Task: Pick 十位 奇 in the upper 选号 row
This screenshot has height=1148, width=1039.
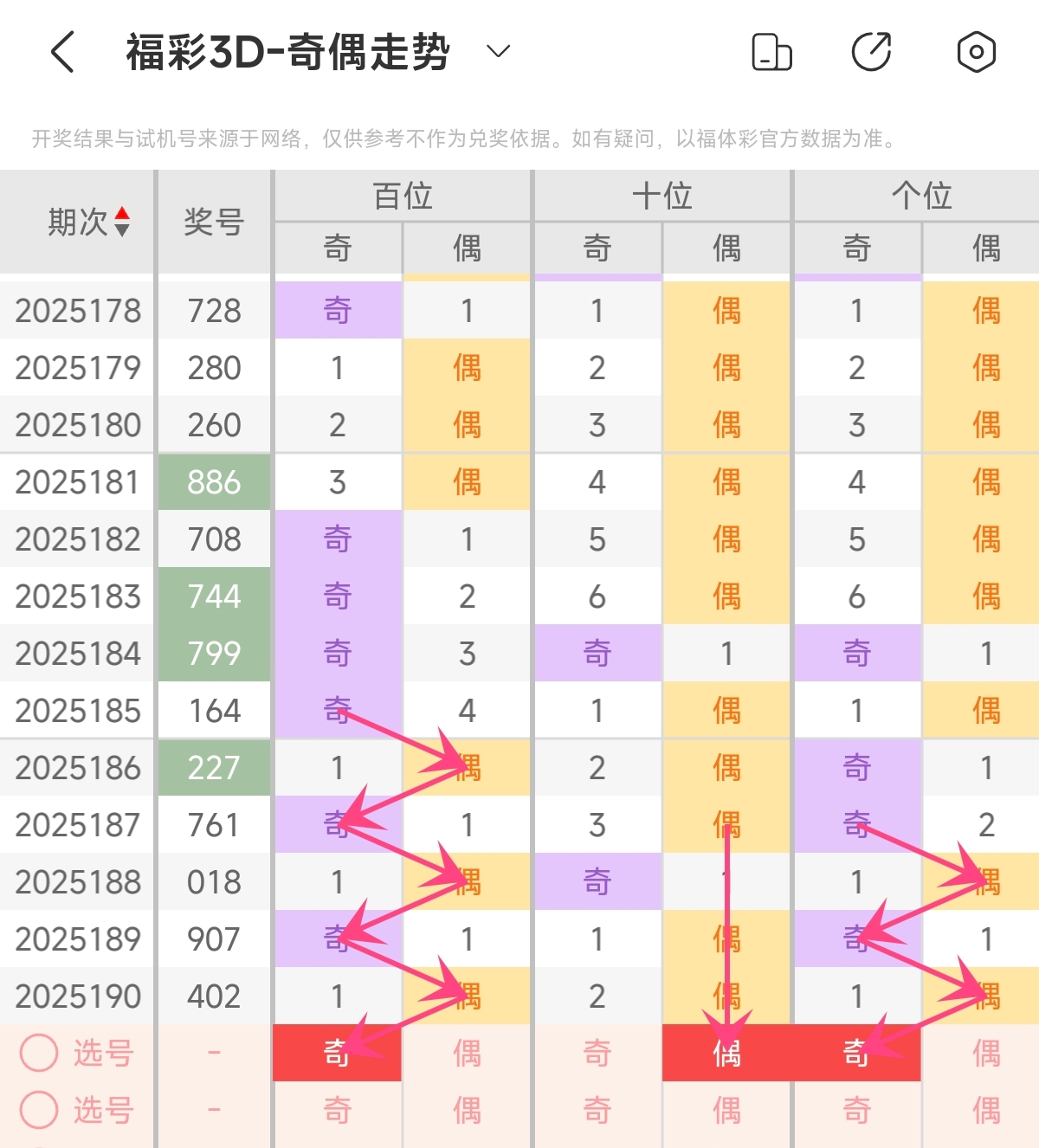Action: 597,1053
